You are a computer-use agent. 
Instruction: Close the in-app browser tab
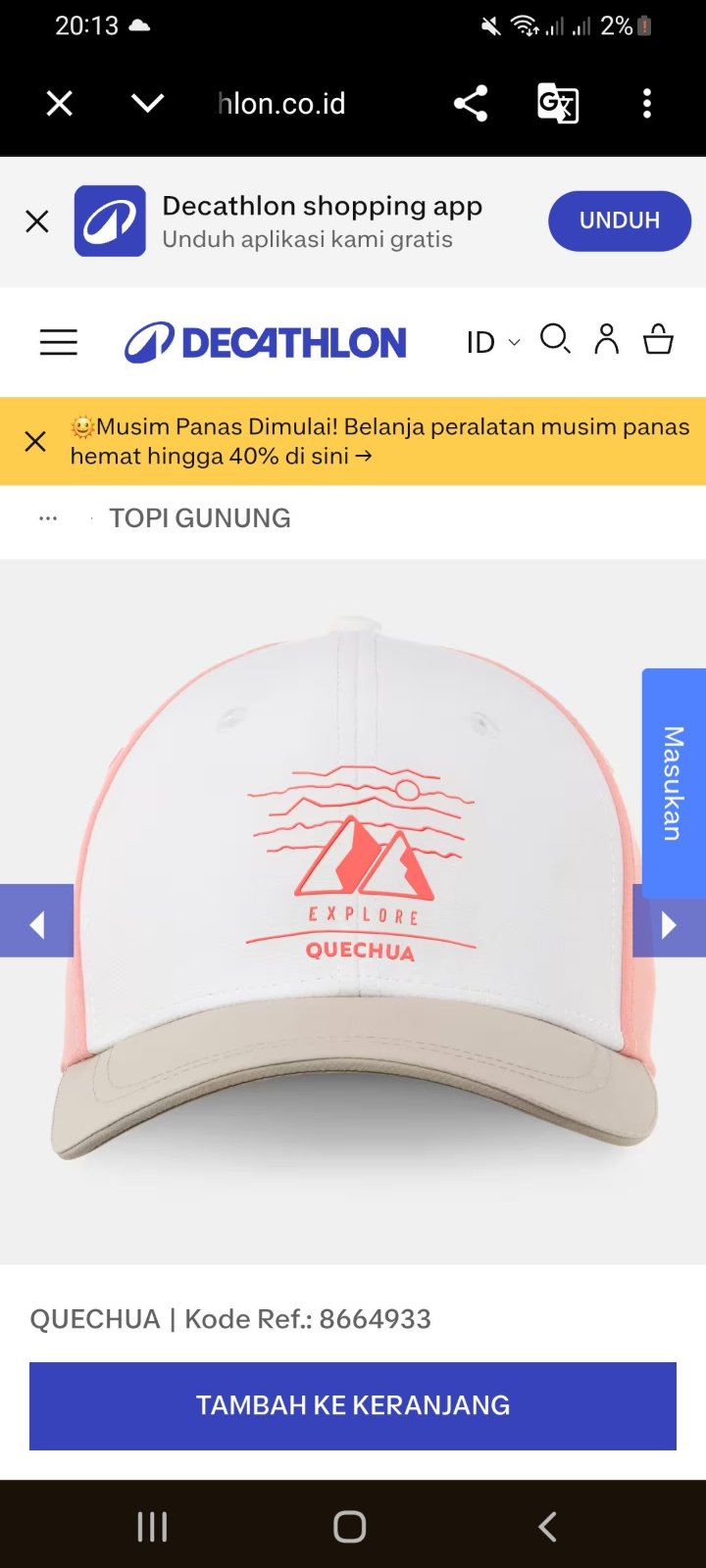(x=60, y=103)
